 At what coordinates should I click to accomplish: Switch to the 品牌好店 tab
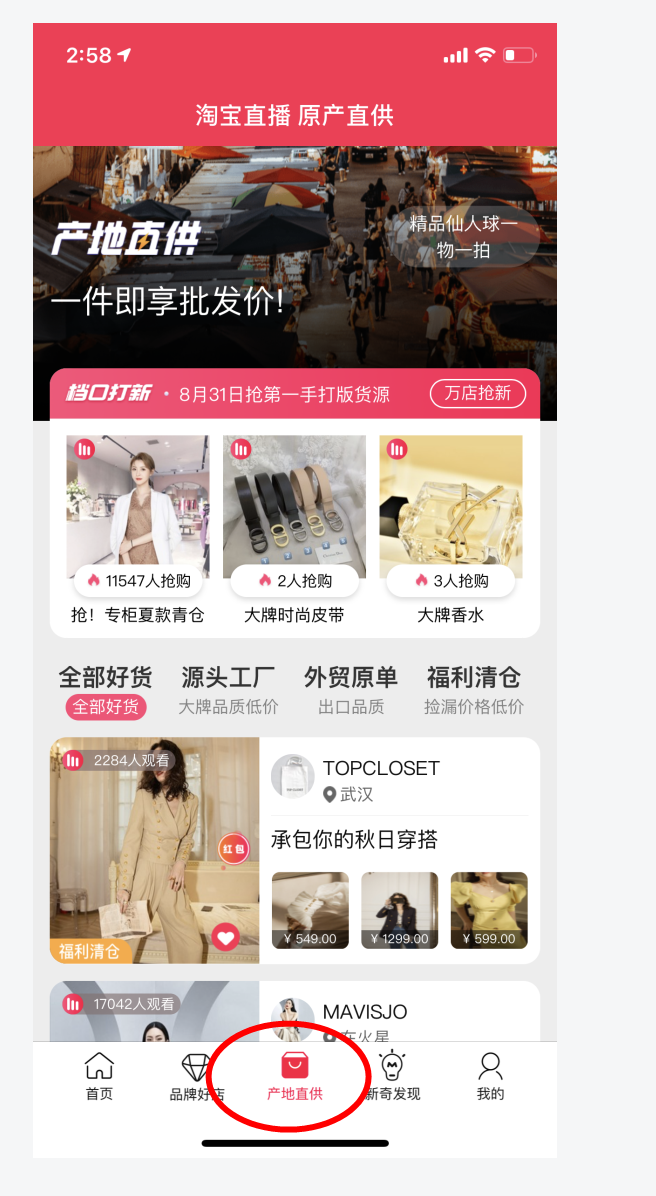[x=196, y=1076]
